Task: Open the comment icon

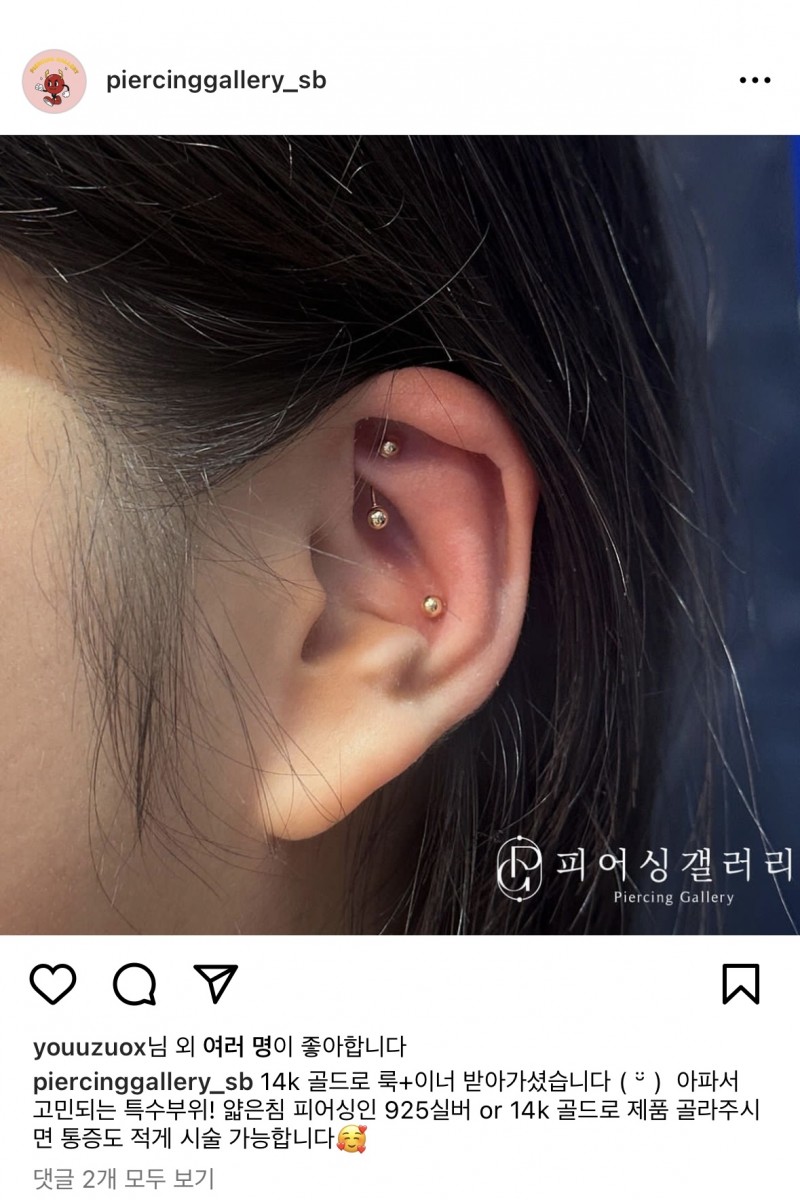Action: [x=134, y=984]
